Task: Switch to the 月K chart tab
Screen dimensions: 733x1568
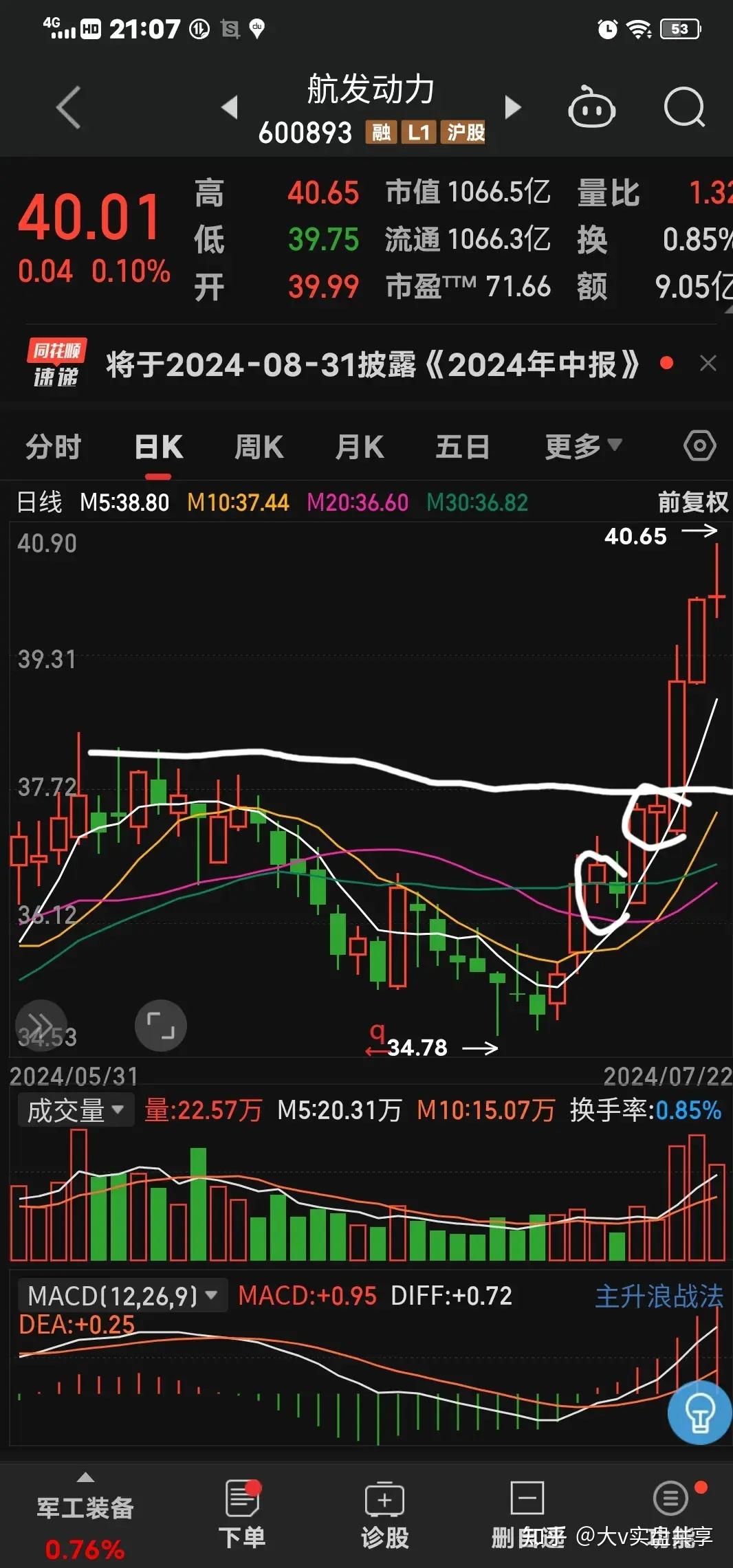Action: point(360,447)
